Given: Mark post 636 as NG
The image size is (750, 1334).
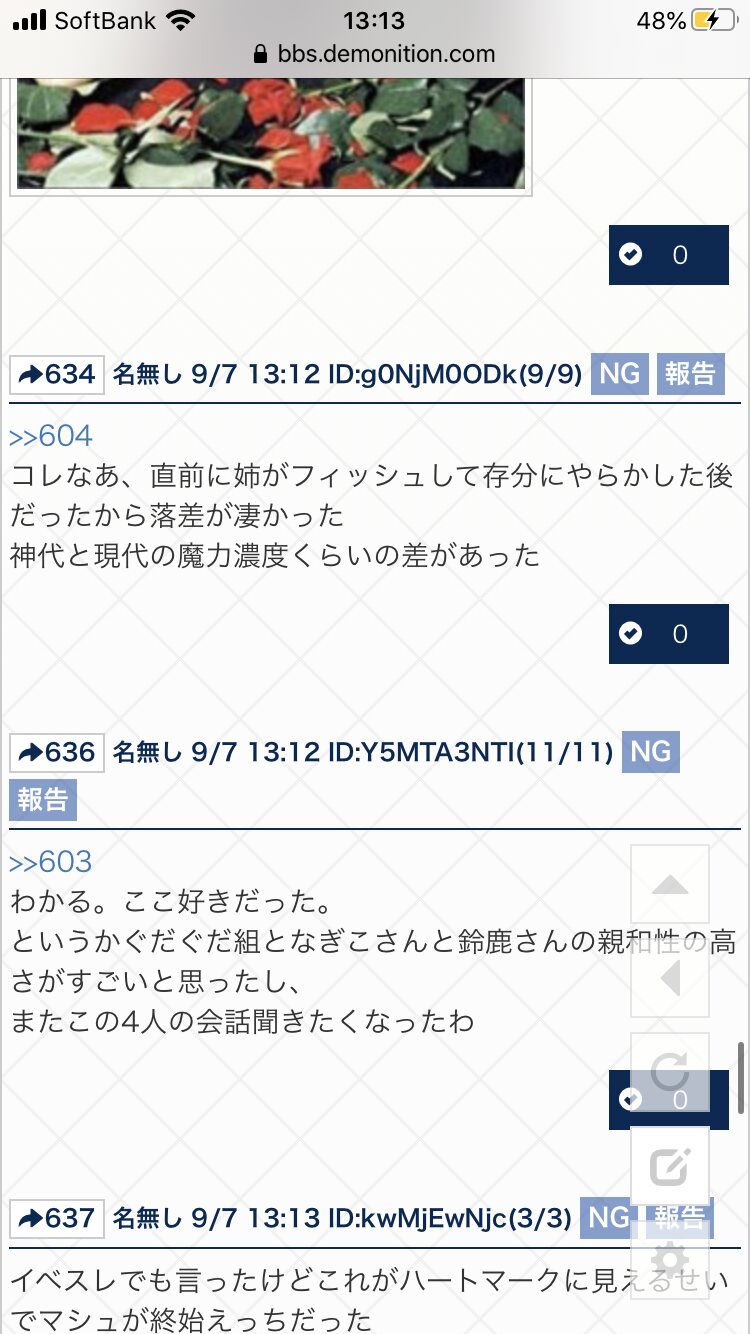Looking at the screenshot, I should 650,752.
